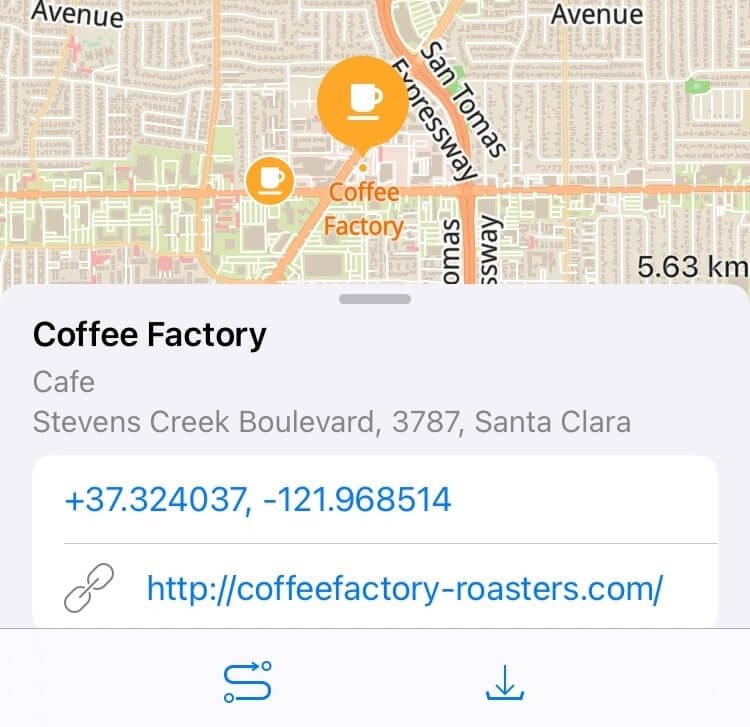
Task: Download the map with the arrow icon
Action: [x=505, y=681]
